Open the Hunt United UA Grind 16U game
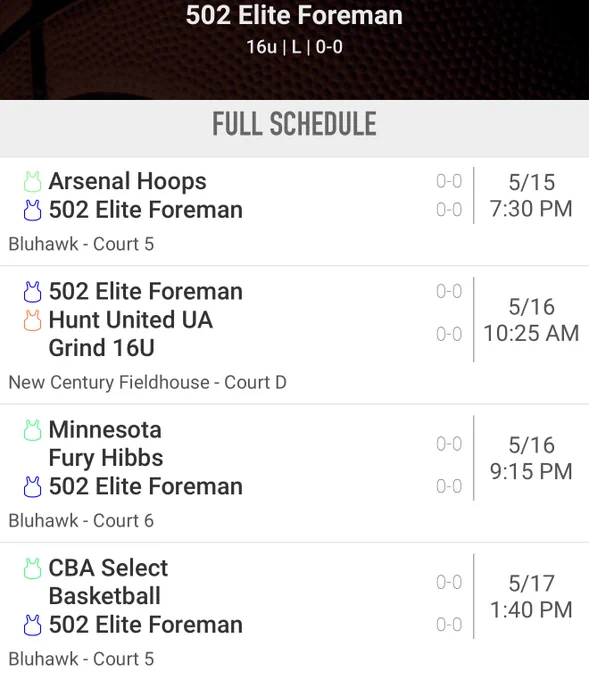 pyautogui.click(x=294, y=335)
